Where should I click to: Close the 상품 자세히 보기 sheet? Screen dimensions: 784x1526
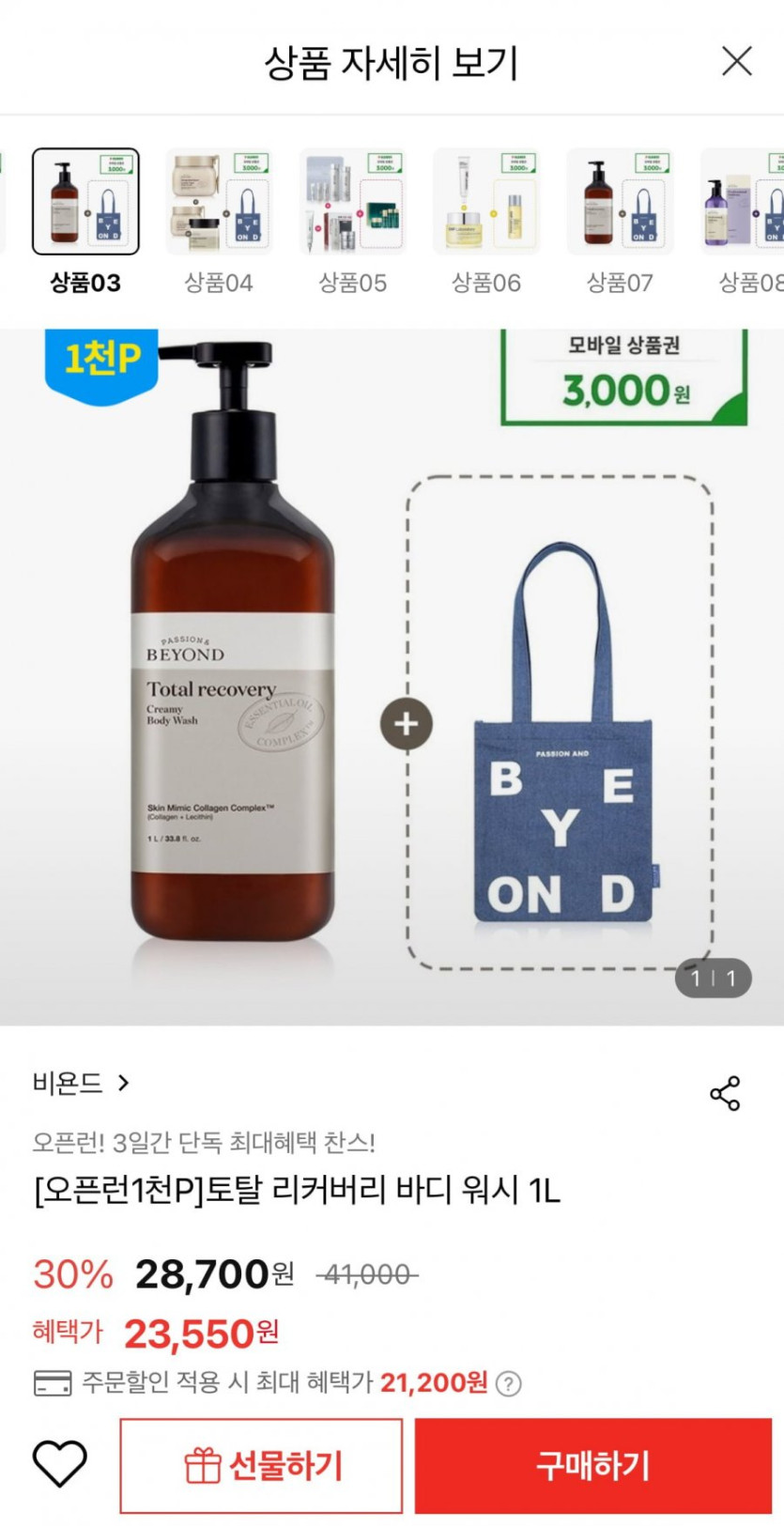click(x=737, y=61)
